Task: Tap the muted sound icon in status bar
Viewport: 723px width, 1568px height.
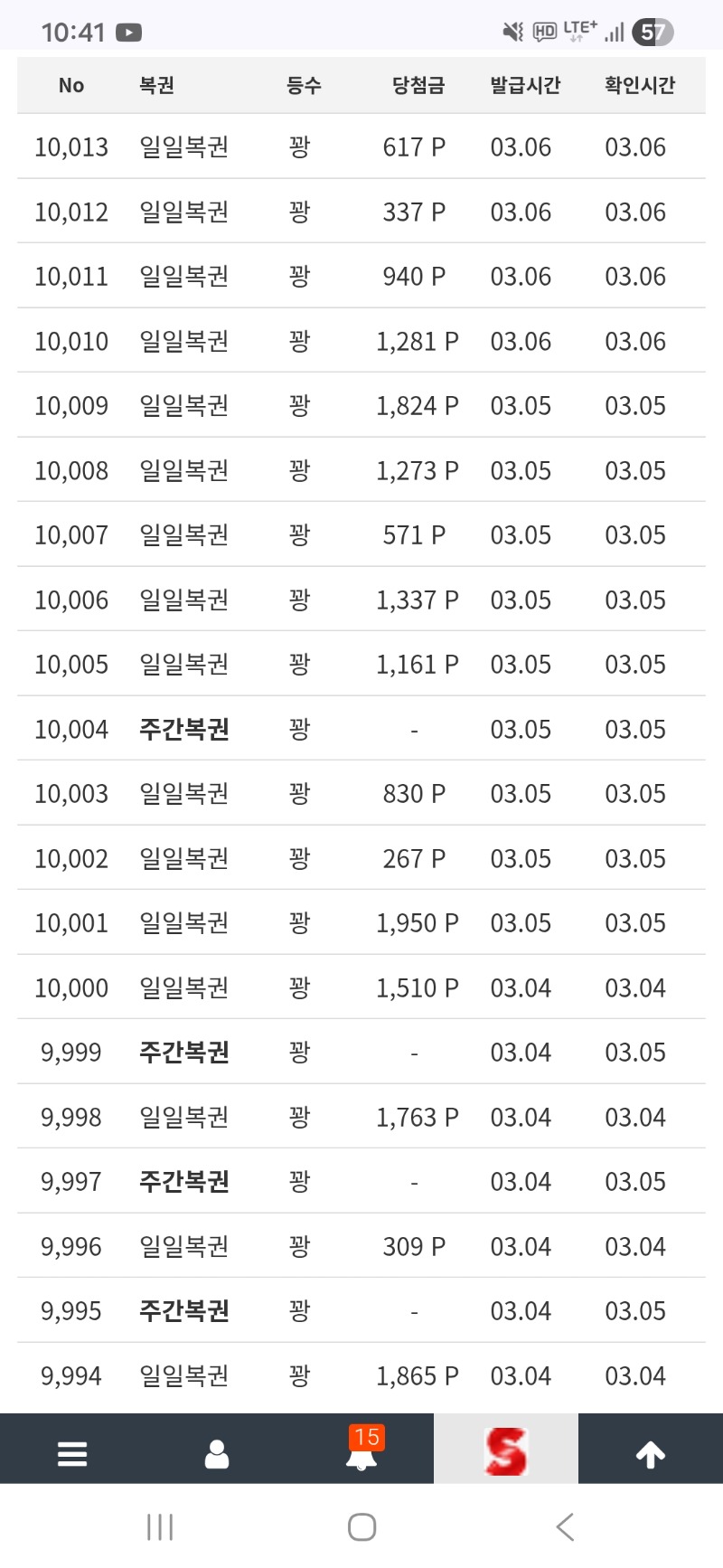Action: point(512,30)
